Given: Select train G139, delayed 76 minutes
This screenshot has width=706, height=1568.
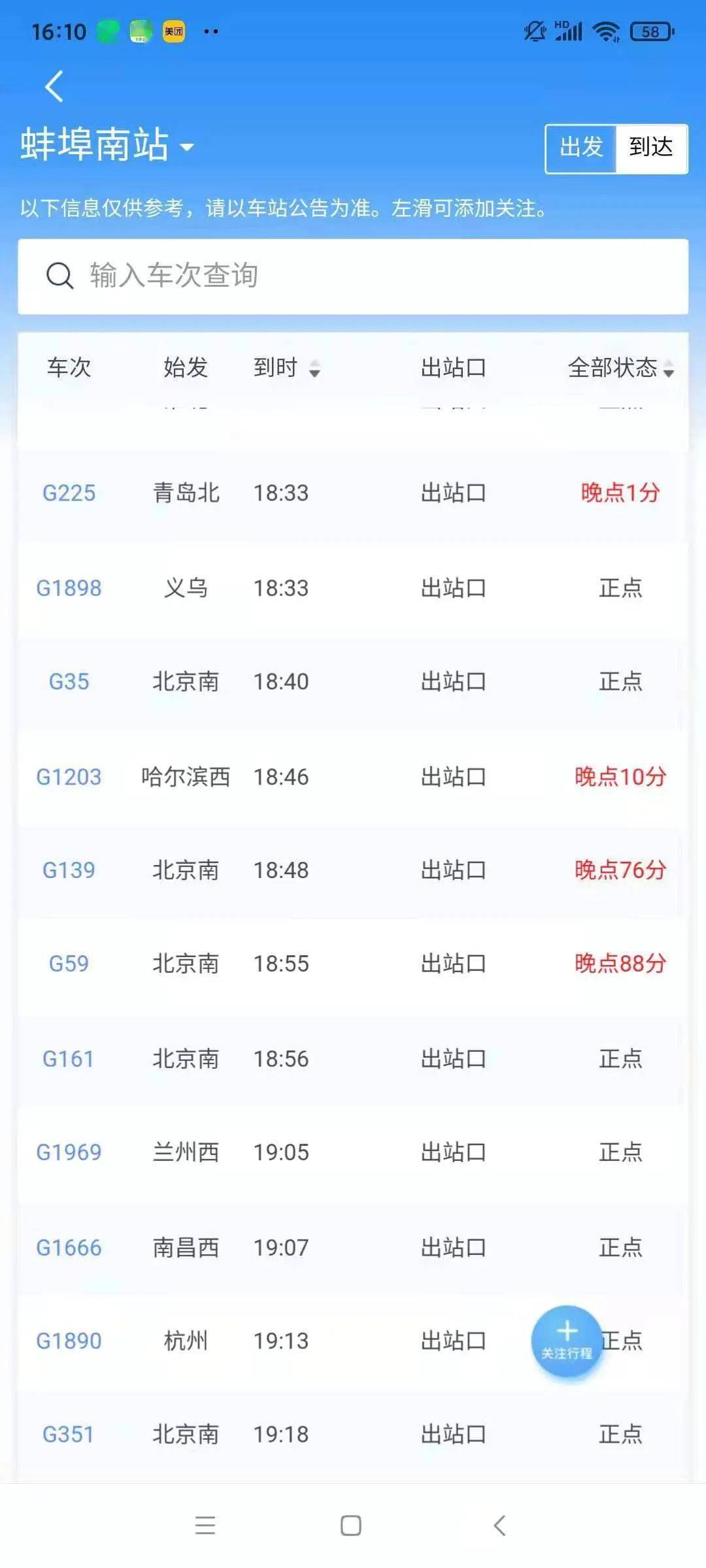Looking at the screenshot, I should (x=353, y=870).
